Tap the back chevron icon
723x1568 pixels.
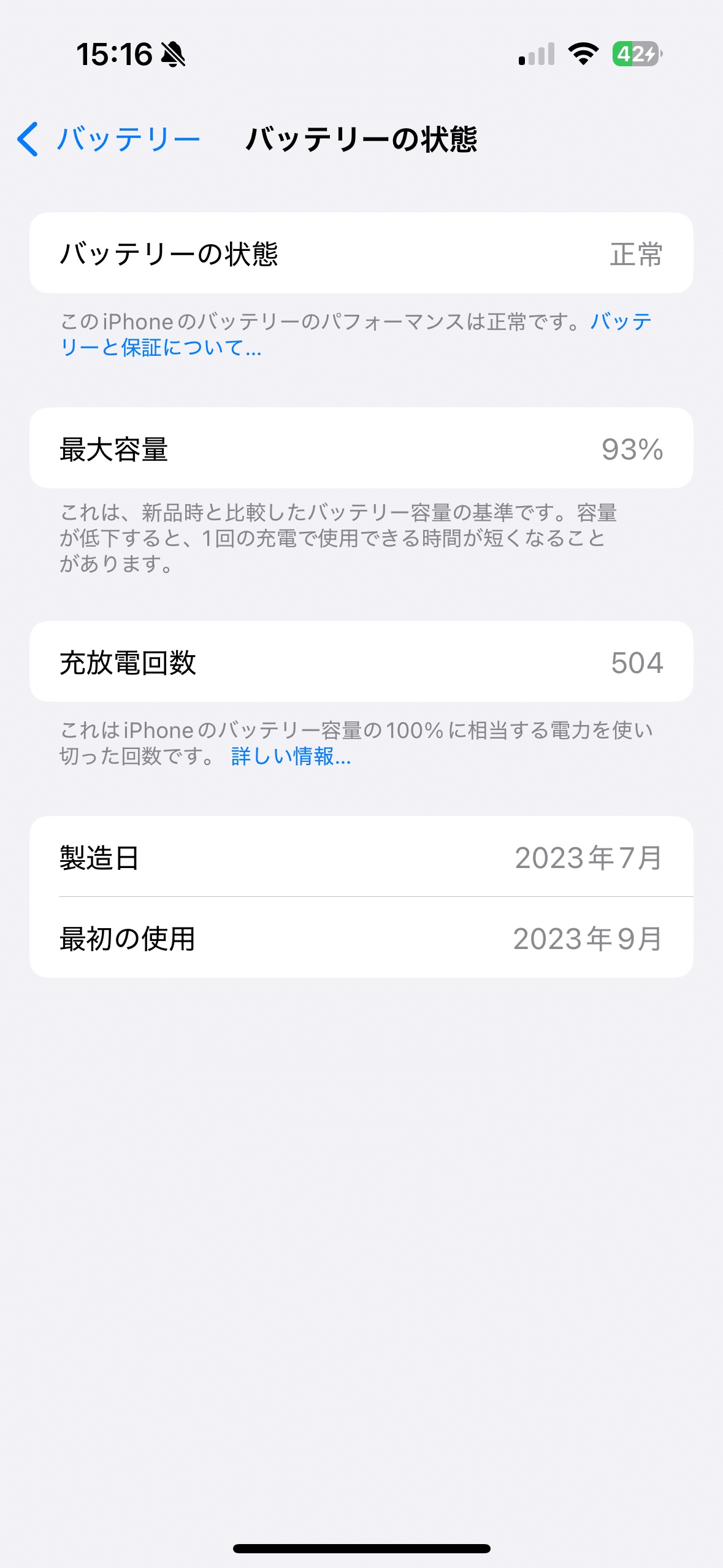27,139
